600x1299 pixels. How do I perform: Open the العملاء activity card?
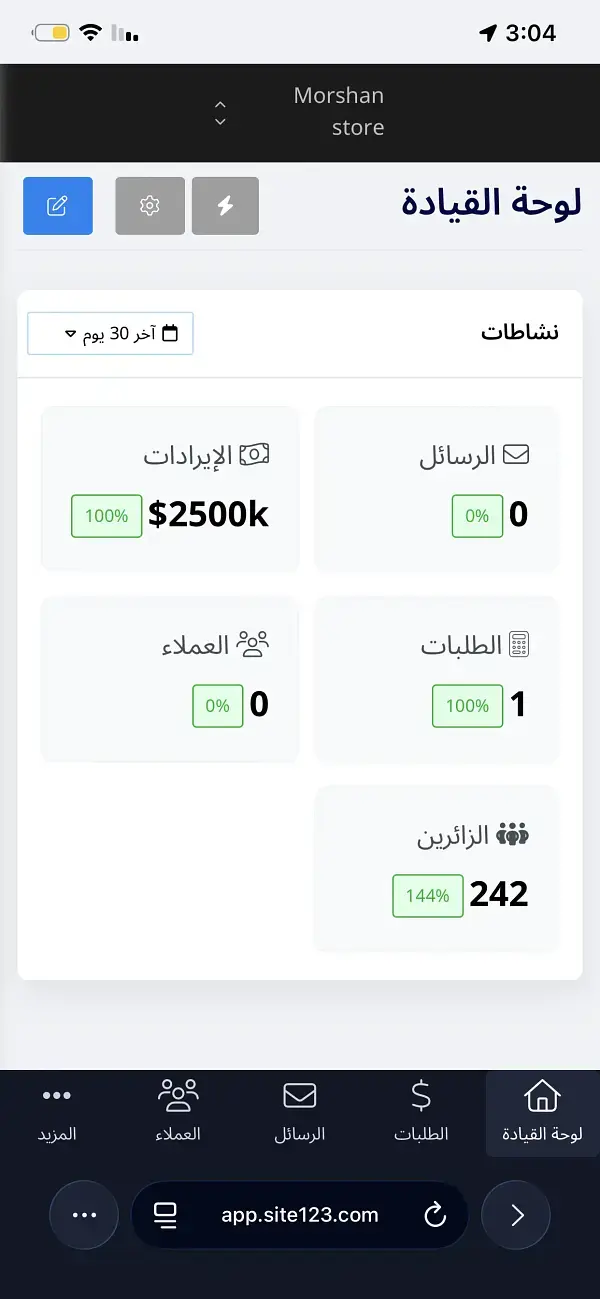pos(170,679)
